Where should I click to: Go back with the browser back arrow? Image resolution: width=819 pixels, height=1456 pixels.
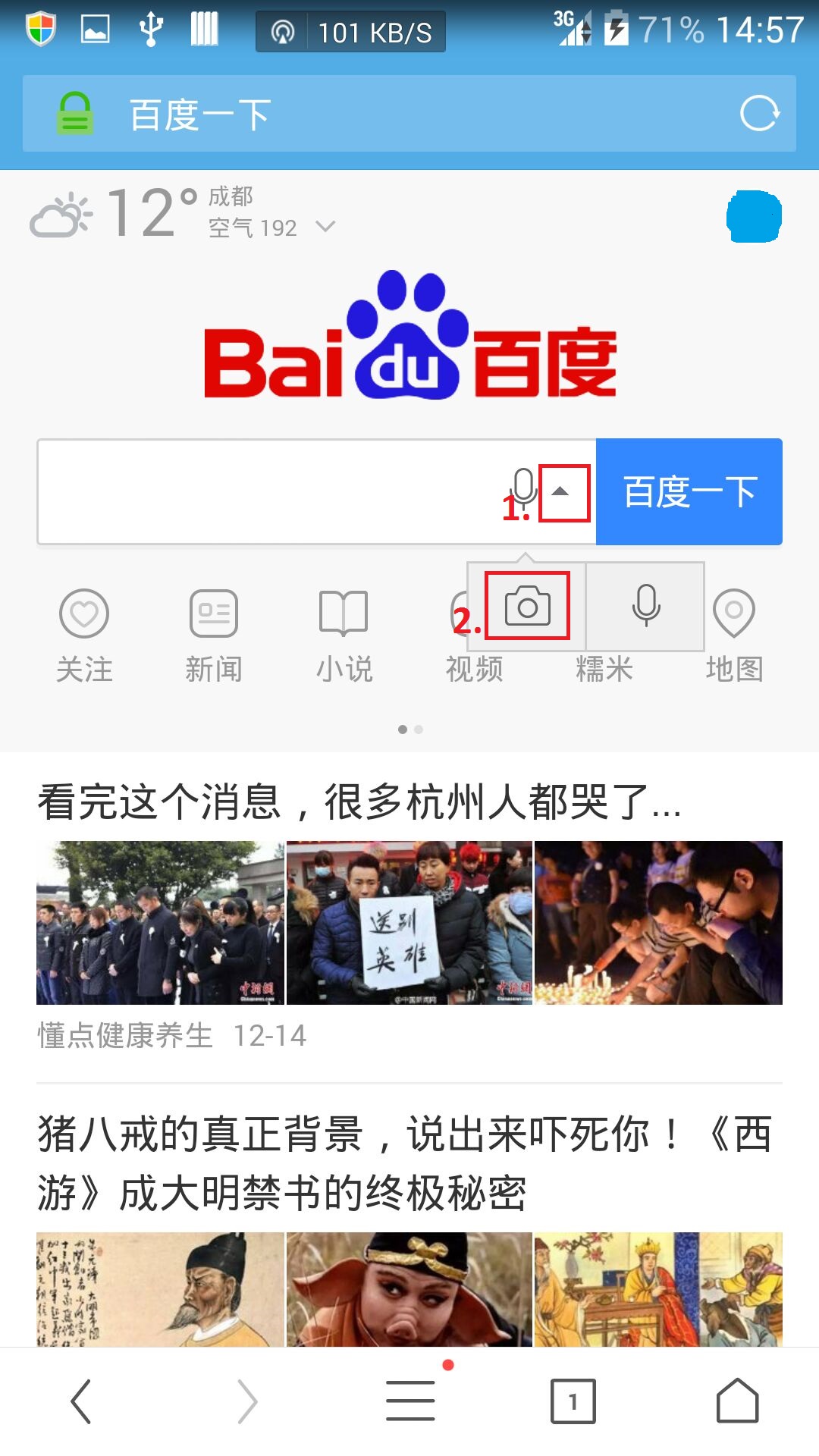coord(81,1401)
